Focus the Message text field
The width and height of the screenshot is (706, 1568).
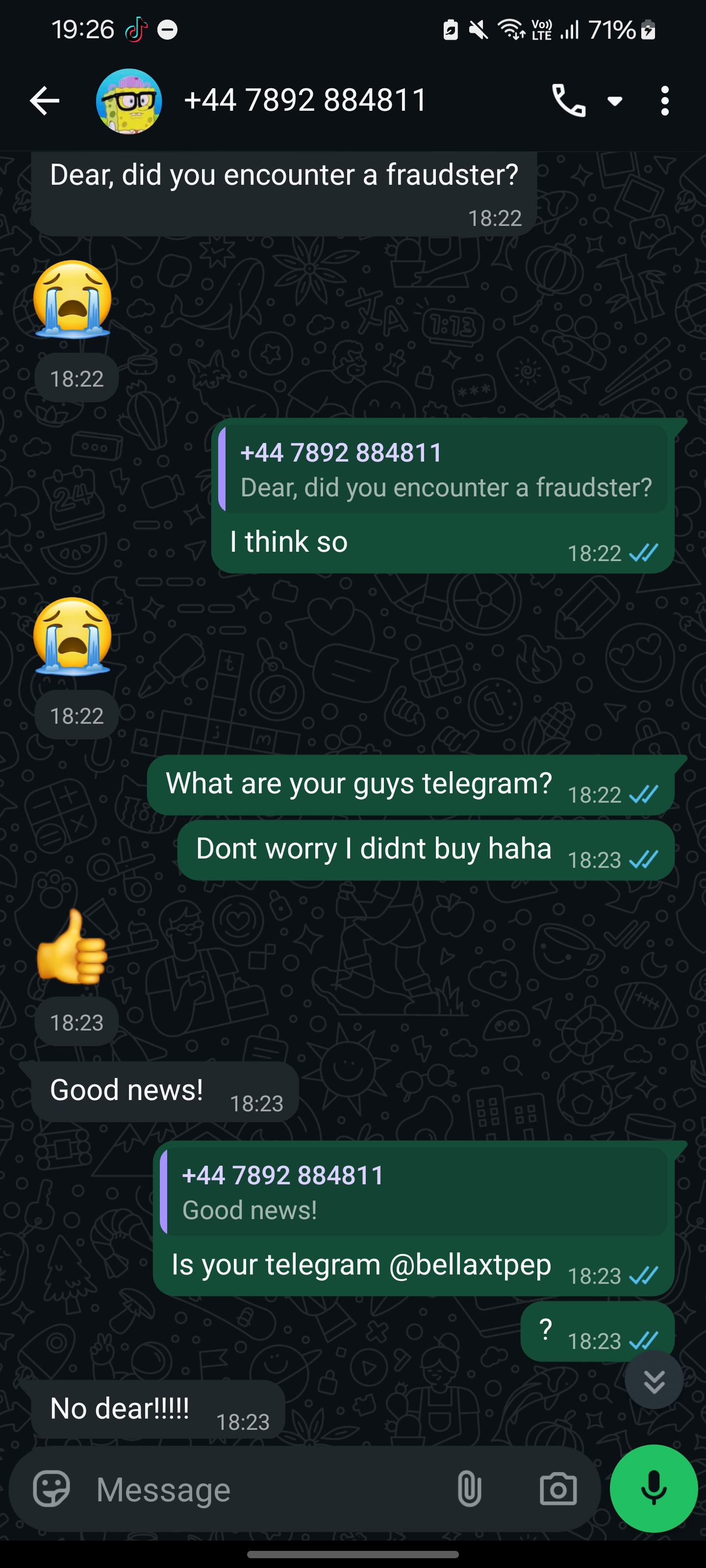[x=268, y=1490]
